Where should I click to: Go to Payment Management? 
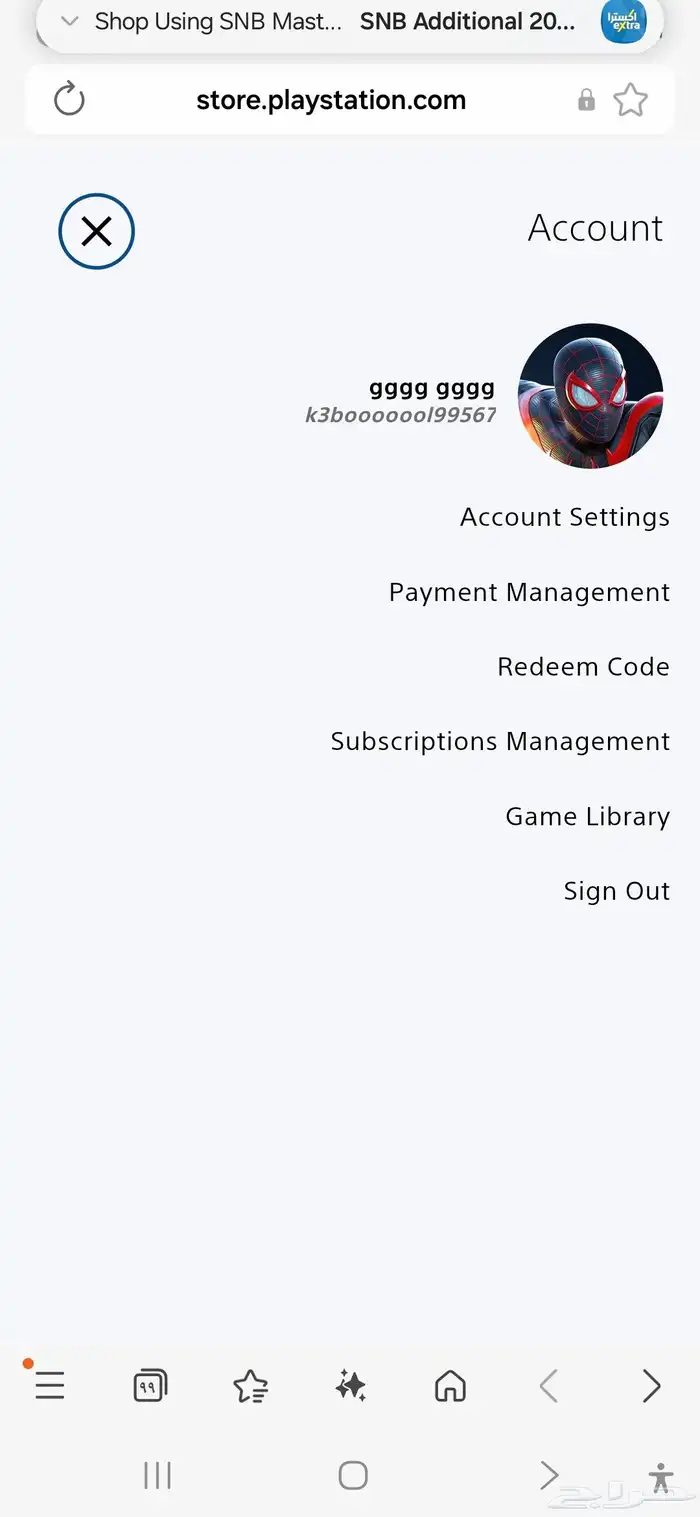pos(529,592)
